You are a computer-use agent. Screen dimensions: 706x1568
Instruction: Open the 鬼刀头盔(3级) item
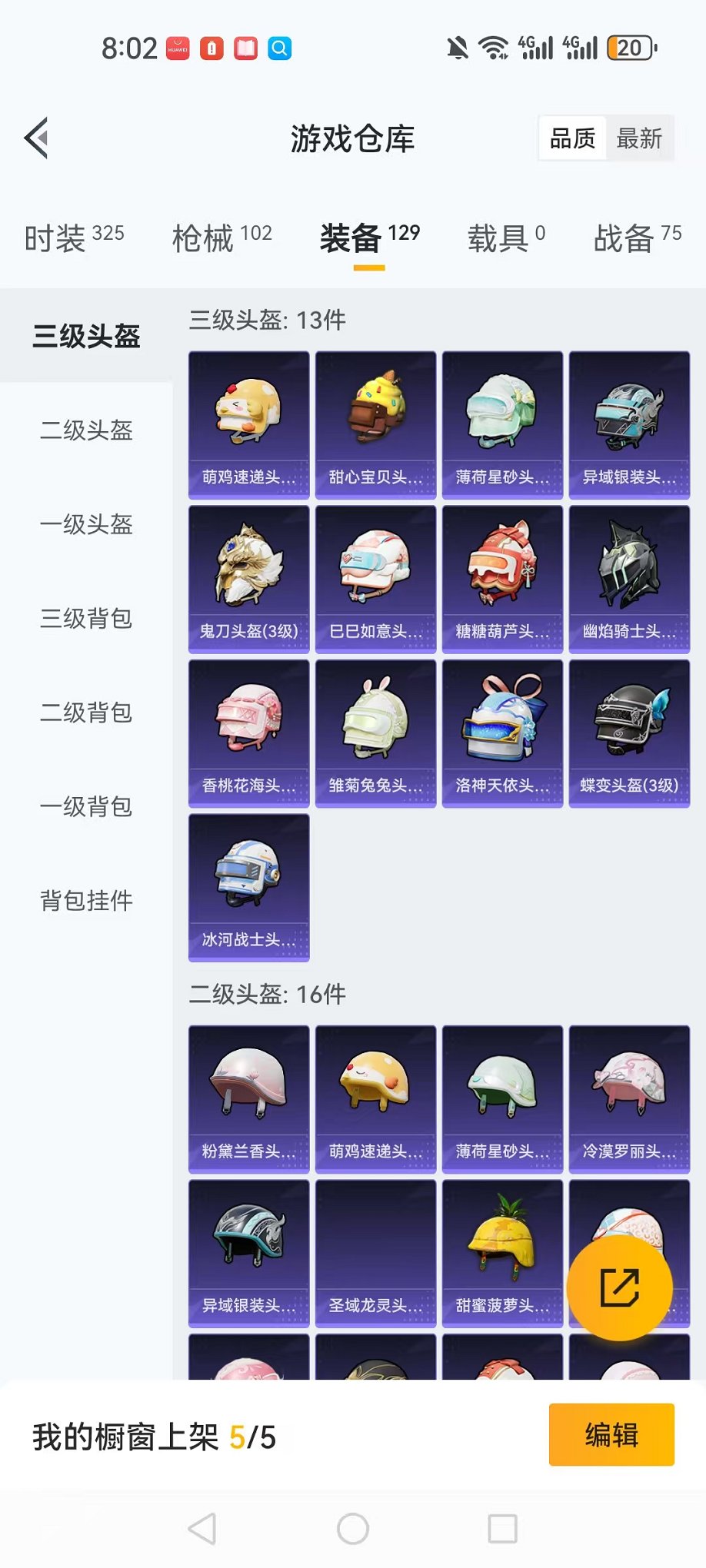(x=248, y=579)
